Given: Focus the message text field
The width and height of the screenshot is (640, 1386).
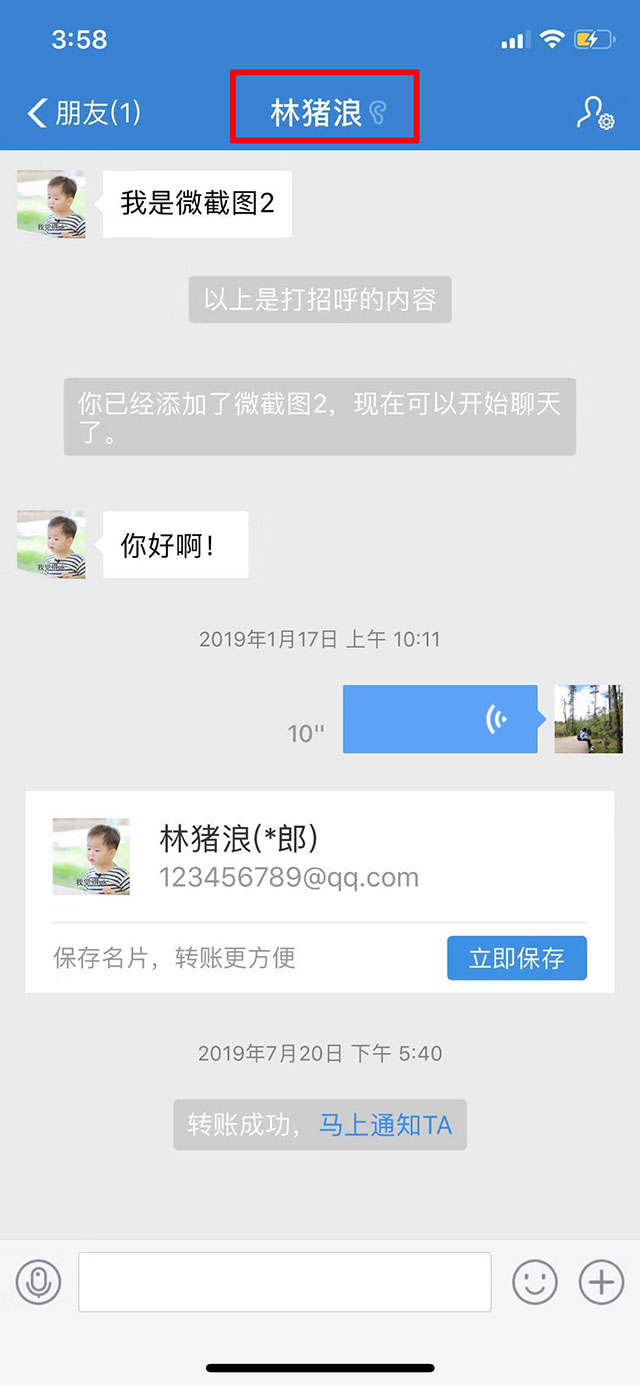Looking at the screenshot, I should click(285, 1281).
